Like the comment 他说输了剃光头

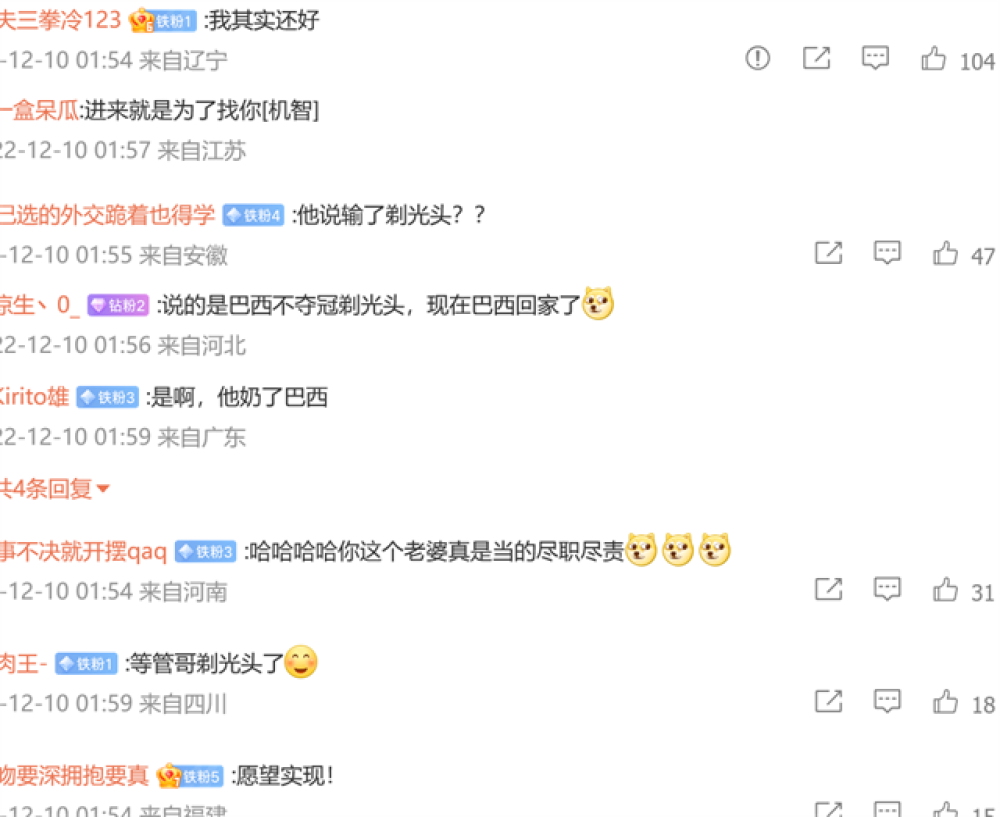tap(946, 254)
